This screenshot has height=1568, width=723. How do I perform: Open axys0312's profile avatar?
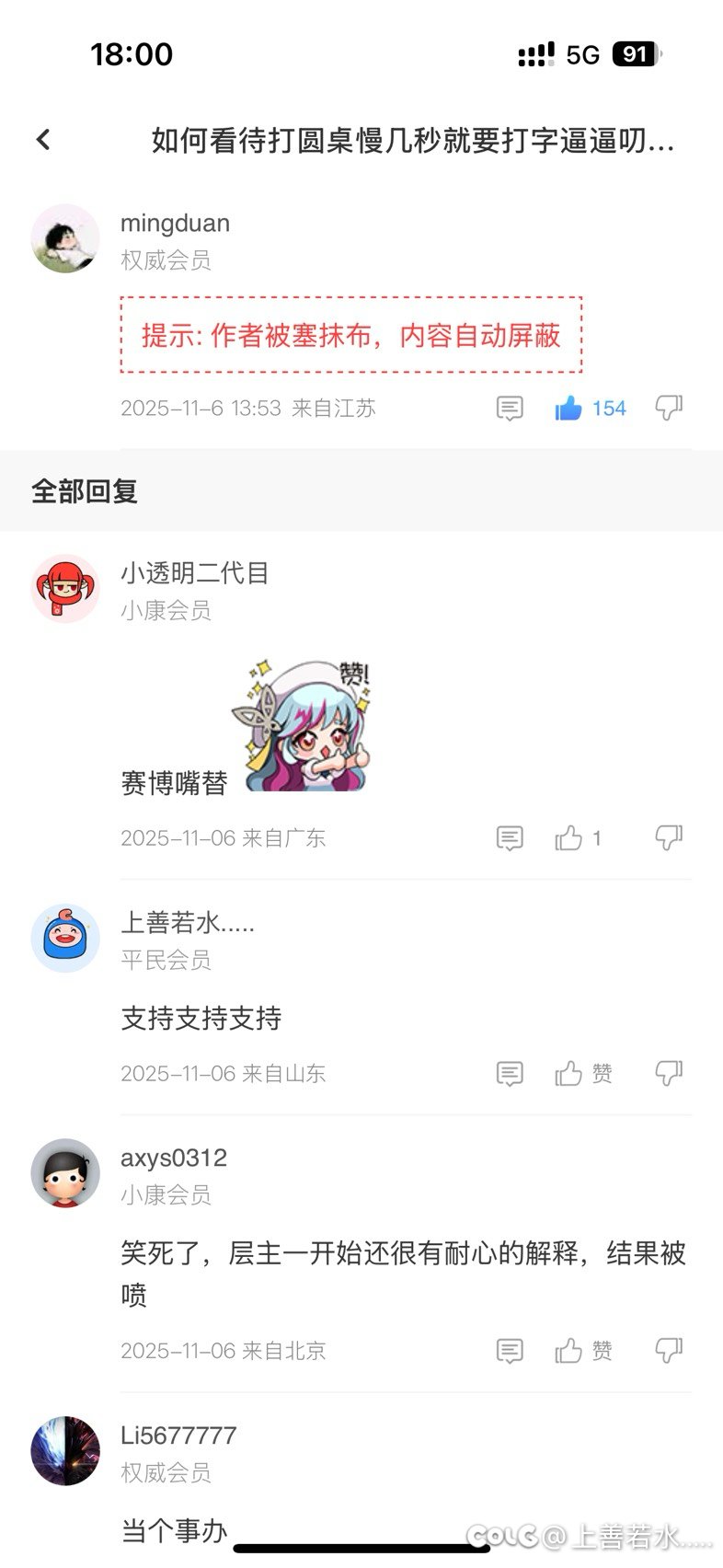pyautogui.click(x=65, y=1173)
